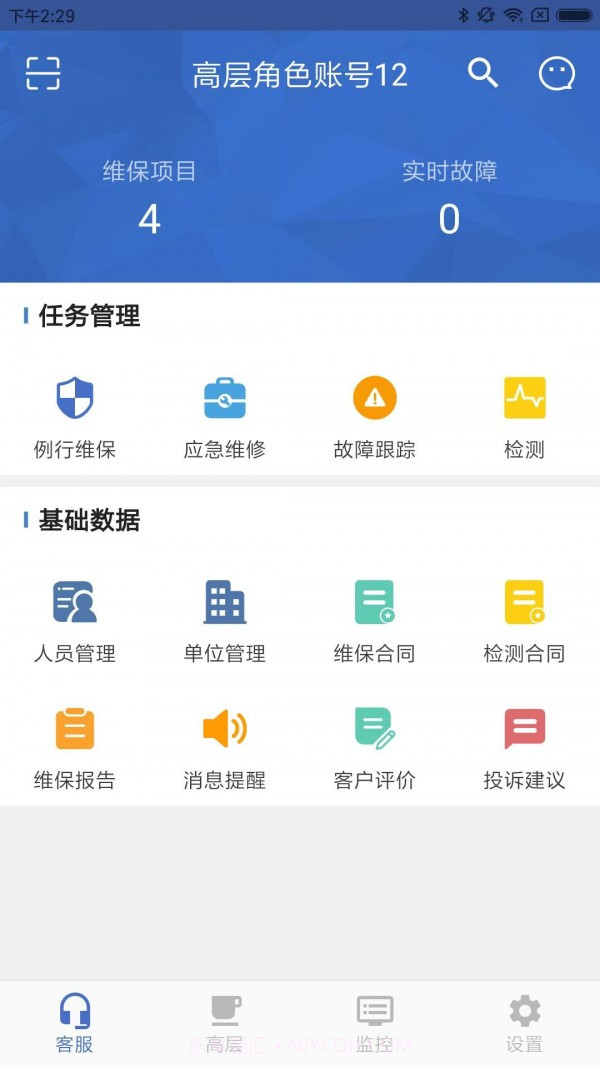The width and height of the screenshot is (600, 1067).
Task: Open 客户评价 customer reviews
Action: click(x=375, y=747)
